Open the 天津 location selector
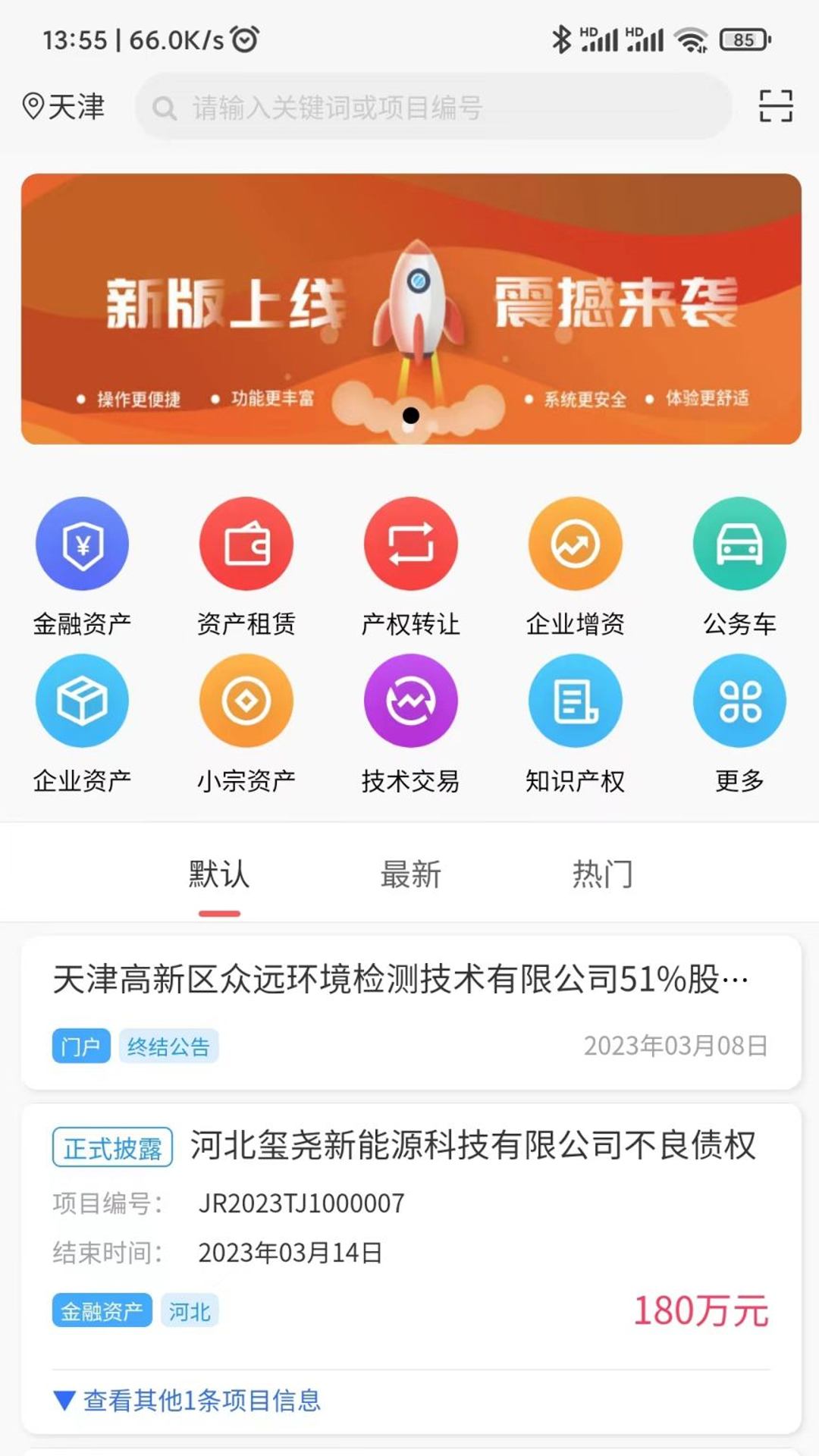Screen dimensions: 819x1456 [65, 107]
